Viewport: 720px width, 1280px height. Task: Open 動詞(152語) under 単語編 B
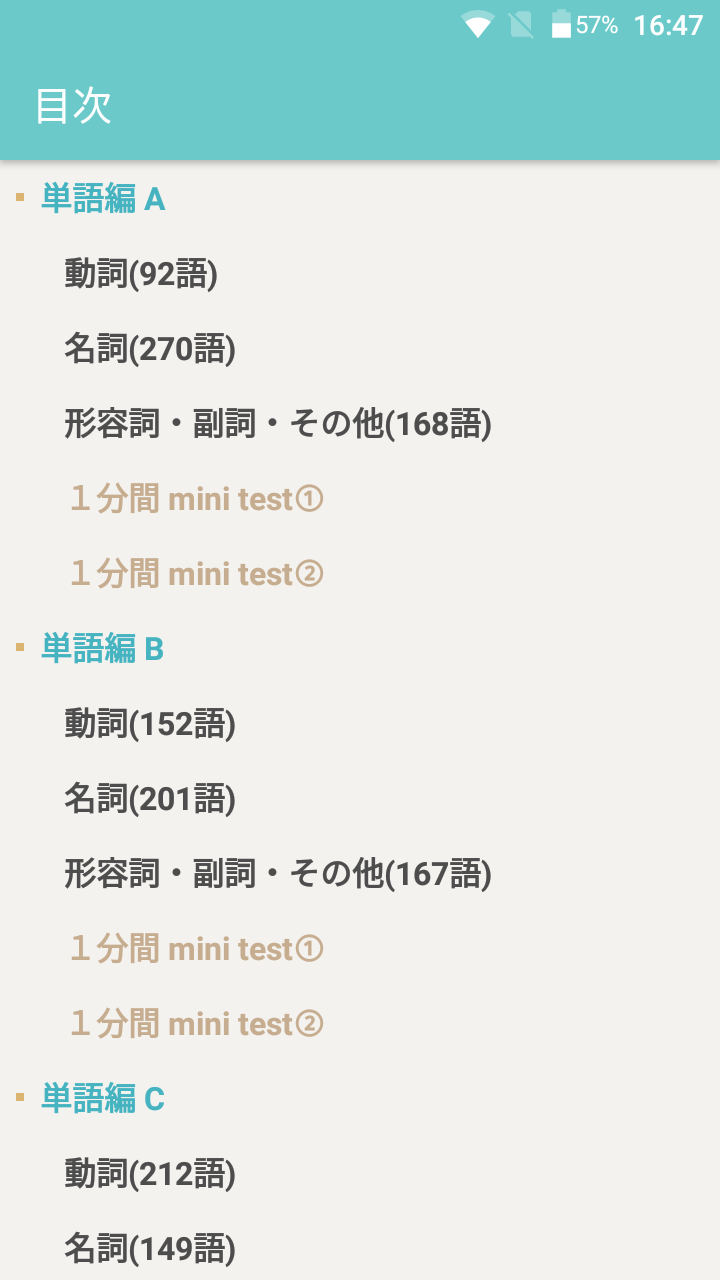tap(150, 724)
